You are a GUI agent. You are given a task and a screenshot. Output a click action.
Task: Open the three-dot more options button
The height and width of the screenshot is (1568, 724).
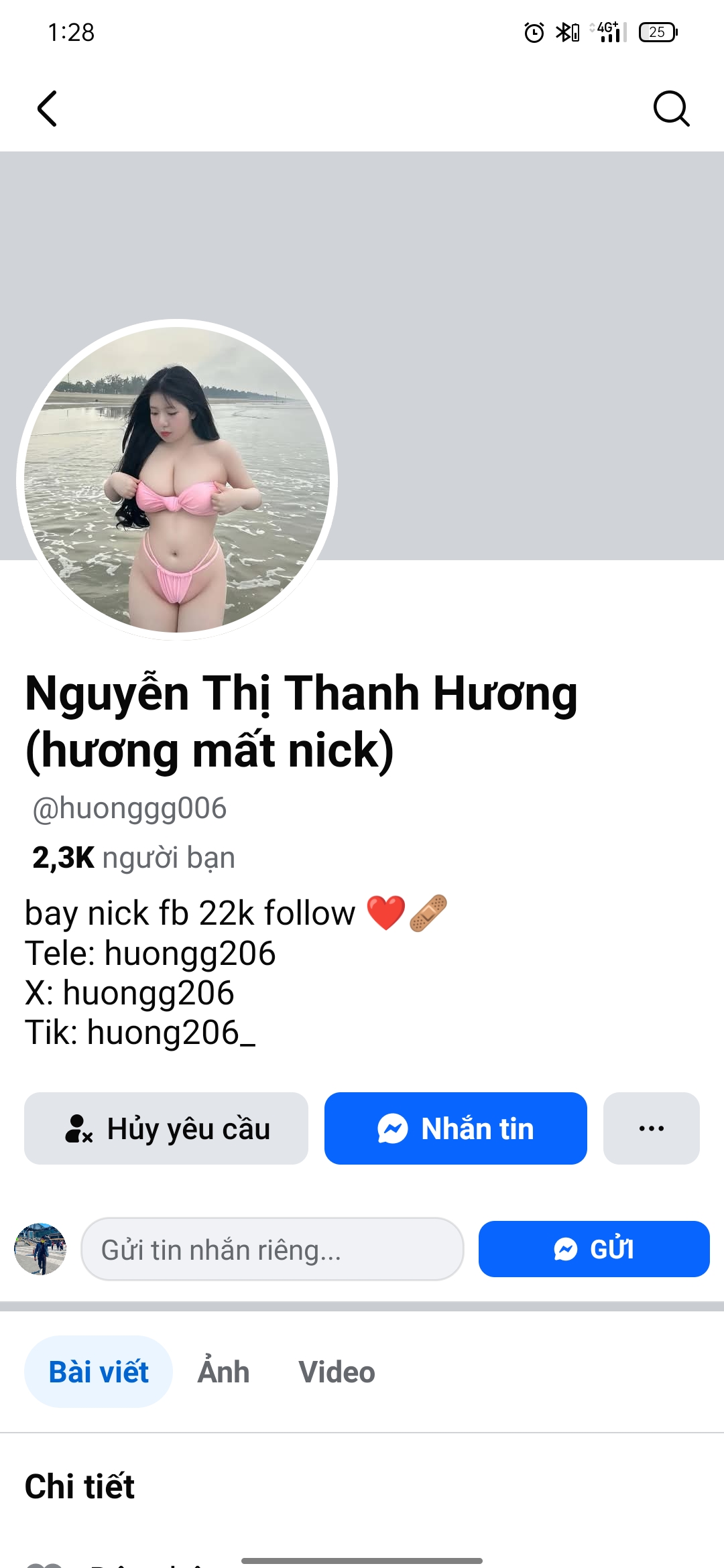pyautogui.click(x=651, y=1128)
